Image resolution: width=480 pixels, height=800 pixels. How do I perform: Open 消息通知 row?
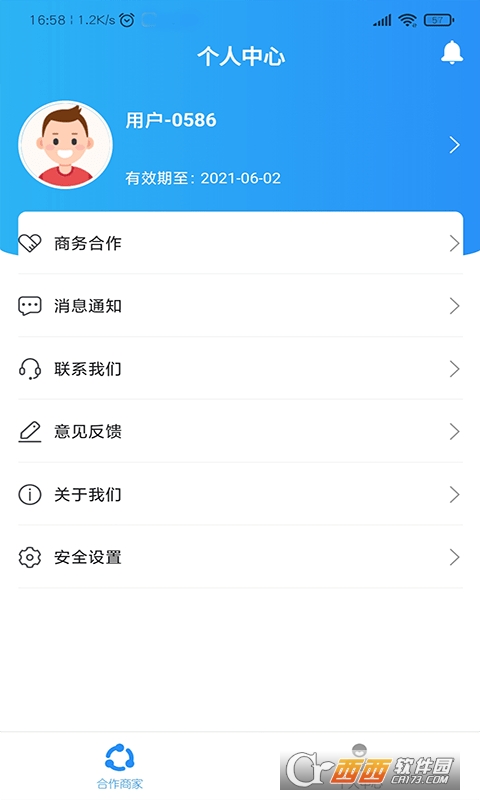pos(240,306)
